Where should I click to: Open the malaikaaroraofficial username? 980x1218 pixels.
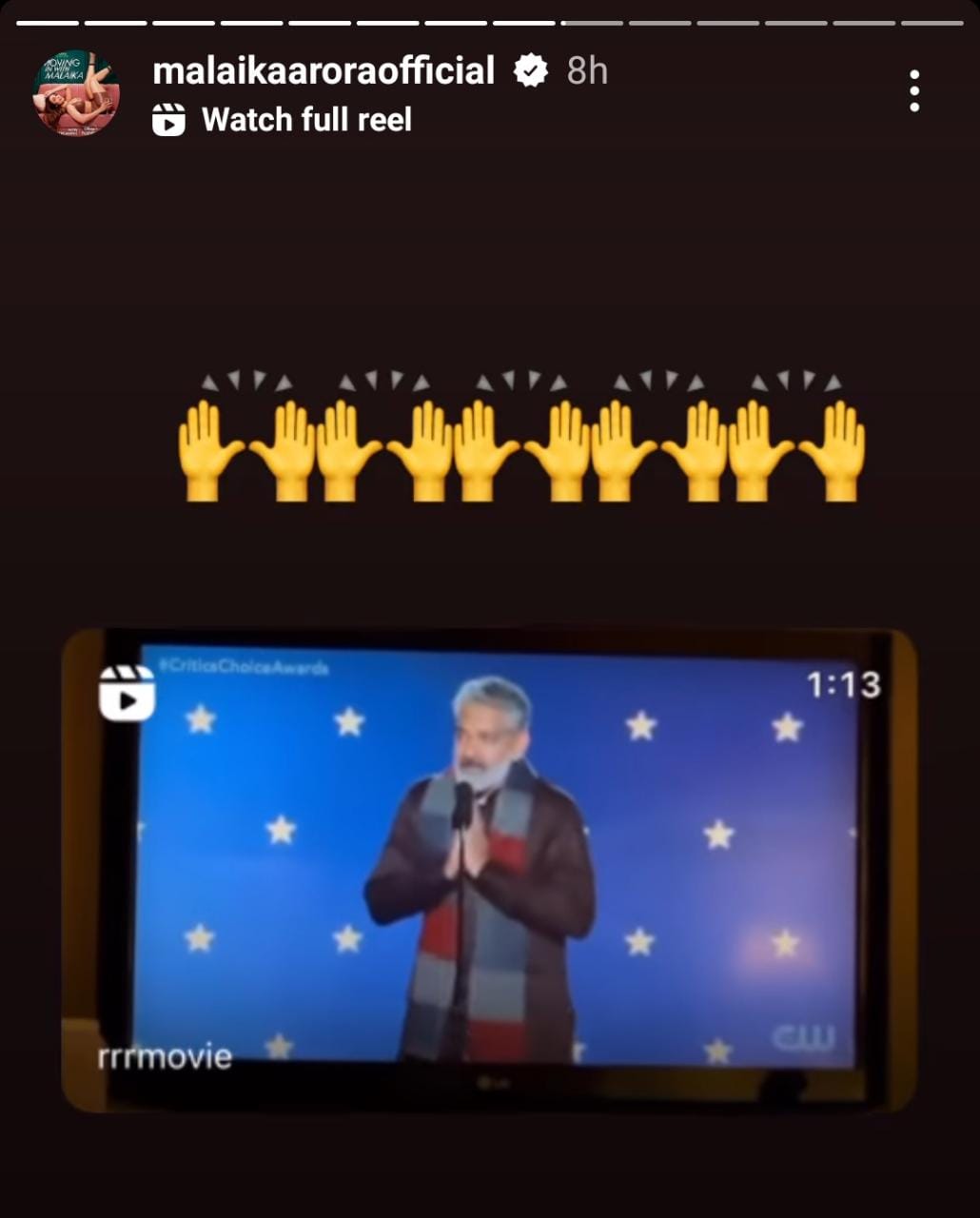tap(323, 70)
